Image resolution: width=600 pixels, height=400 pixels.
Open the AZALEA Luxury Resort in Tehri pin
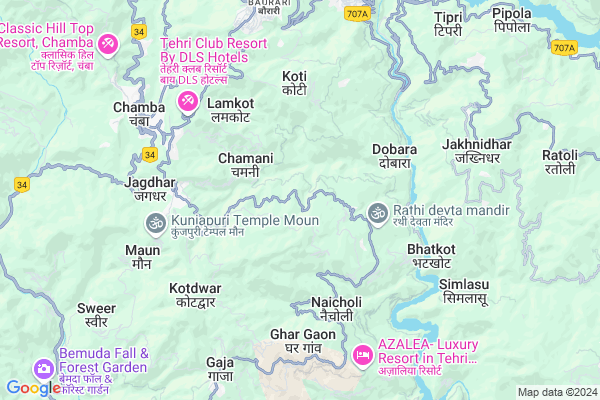362,354
